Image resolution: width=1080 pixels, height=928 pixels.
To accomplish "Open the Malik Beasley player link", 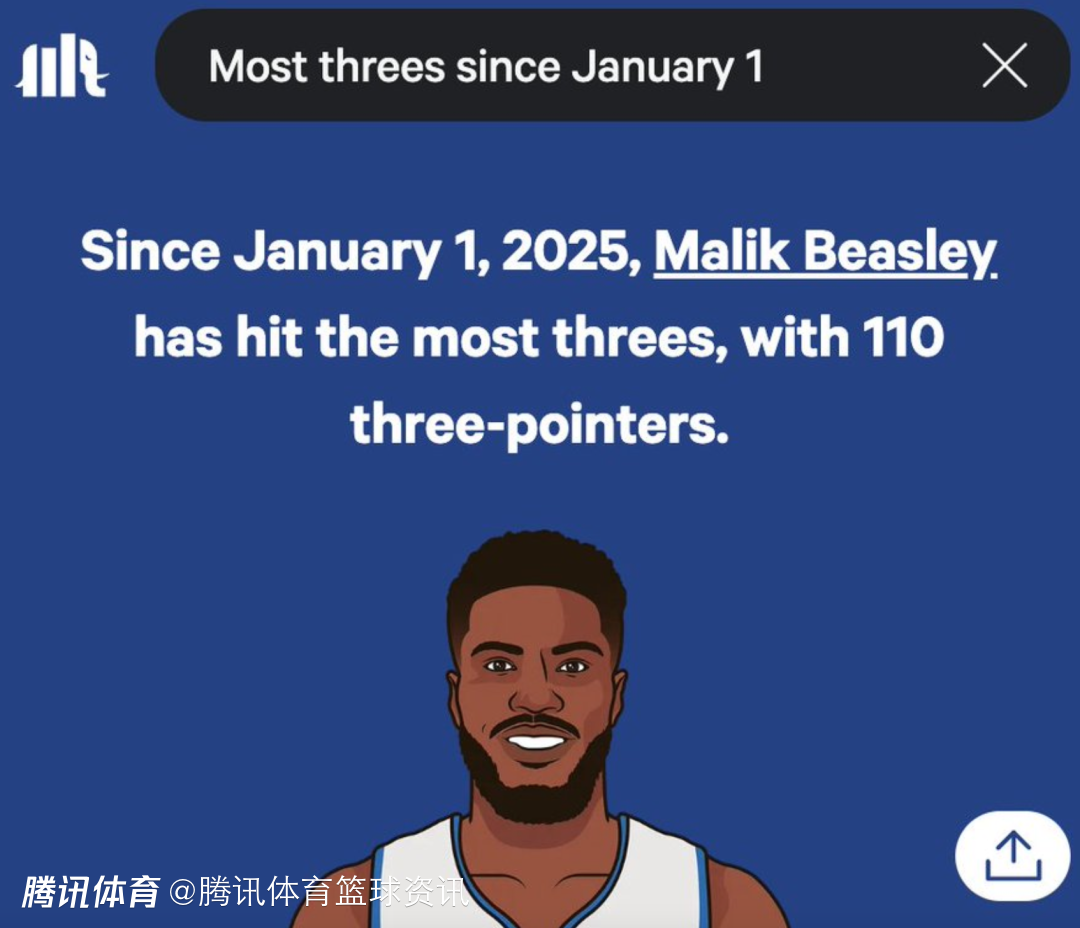I will (825, 252).
